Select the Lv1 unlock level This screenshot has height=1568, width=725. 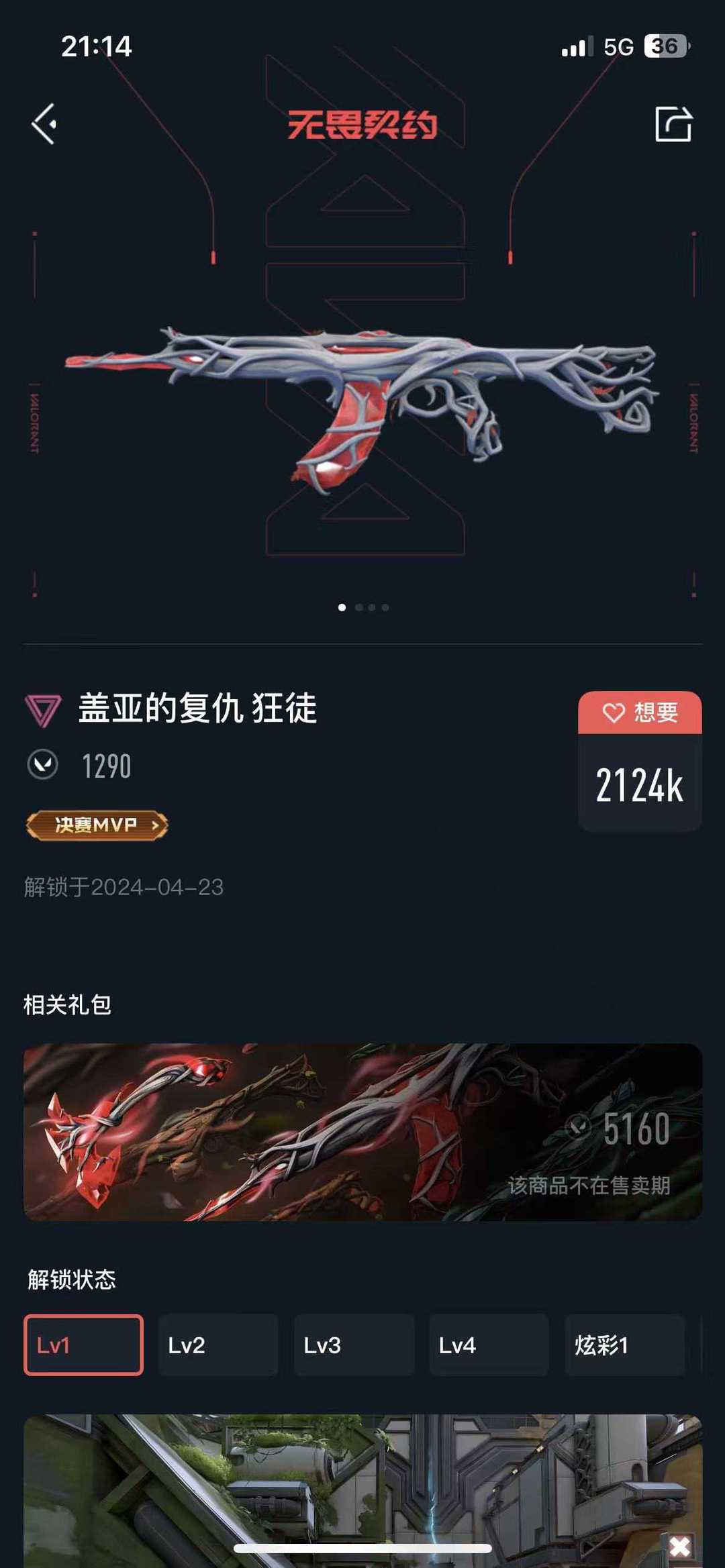(83, 1345)
